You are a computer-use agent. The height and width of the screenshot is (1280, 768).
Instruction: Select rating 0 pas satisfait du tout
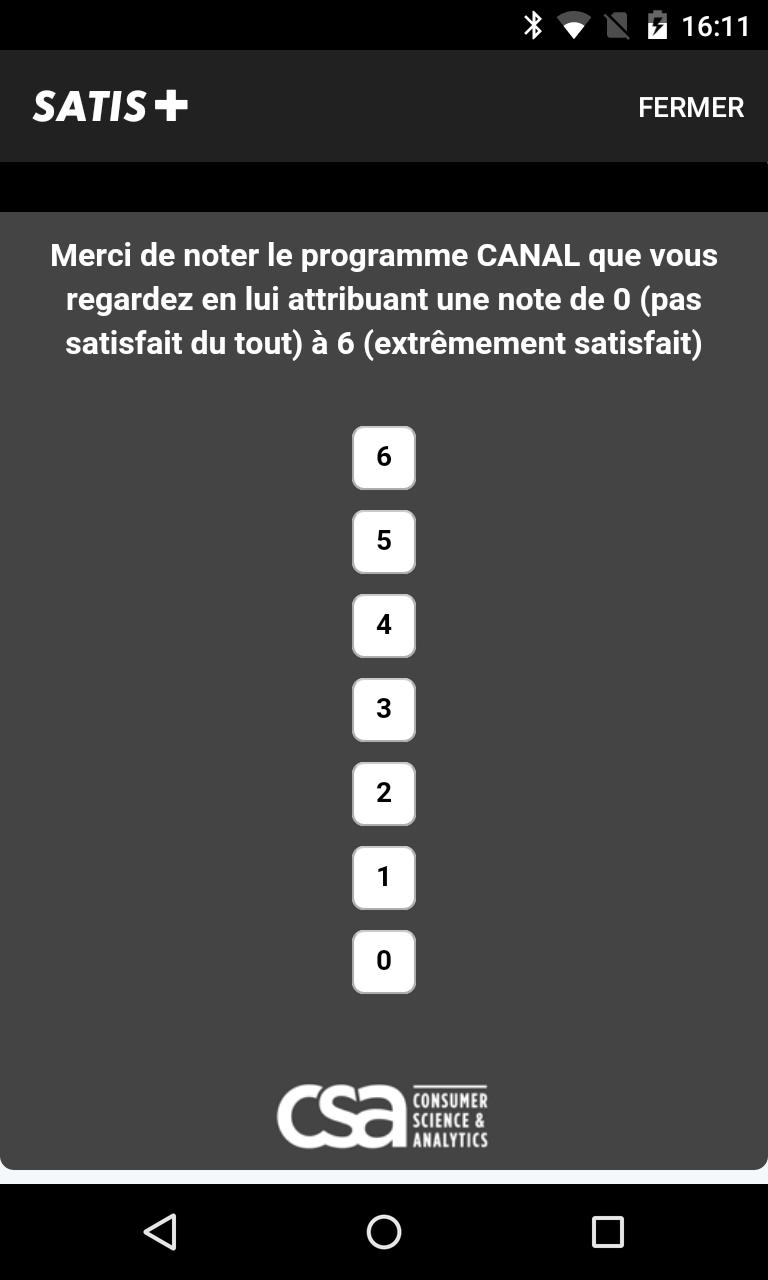[x=383, y=962]
